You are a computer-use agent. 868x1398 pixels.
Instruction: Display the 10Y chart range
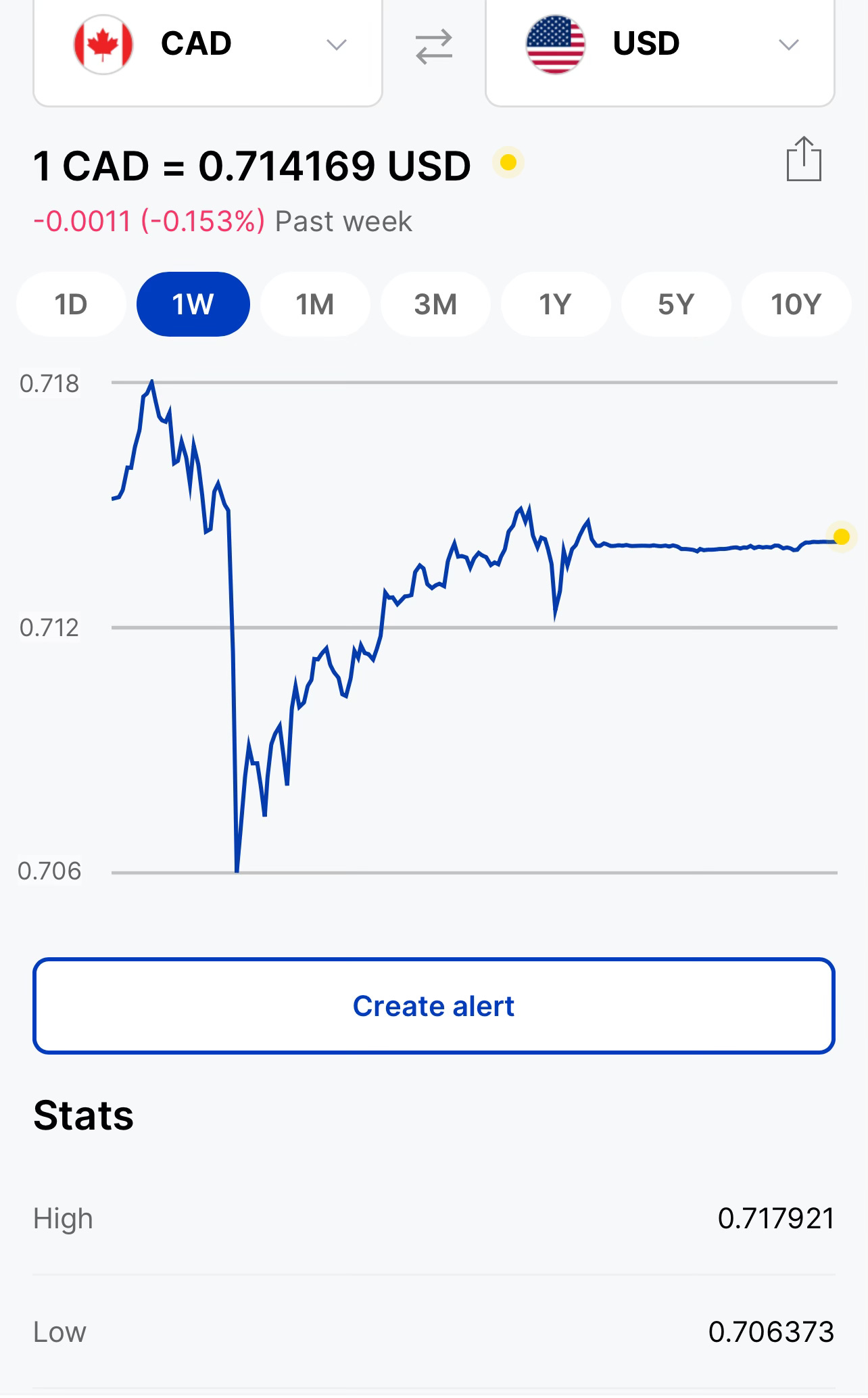click(x=796, y=304)
